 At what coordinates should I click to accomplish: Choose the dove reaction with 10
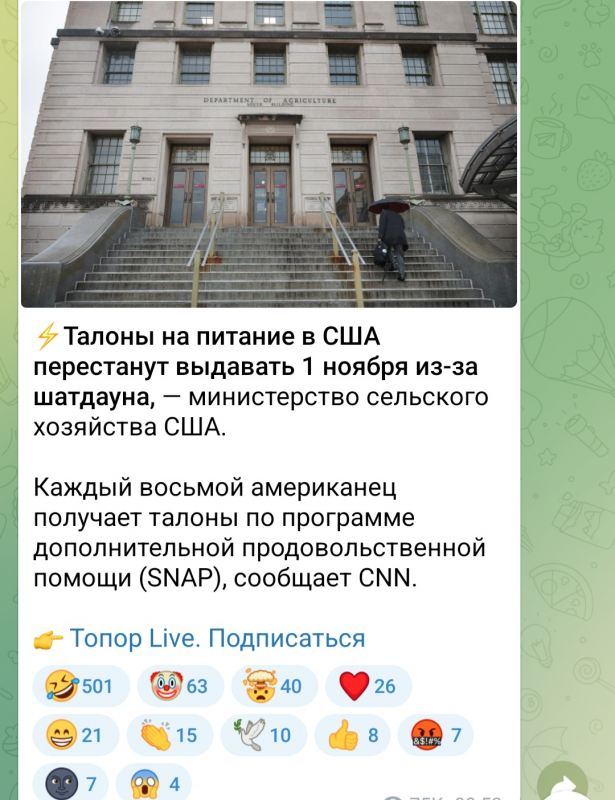tap(262, 735)
